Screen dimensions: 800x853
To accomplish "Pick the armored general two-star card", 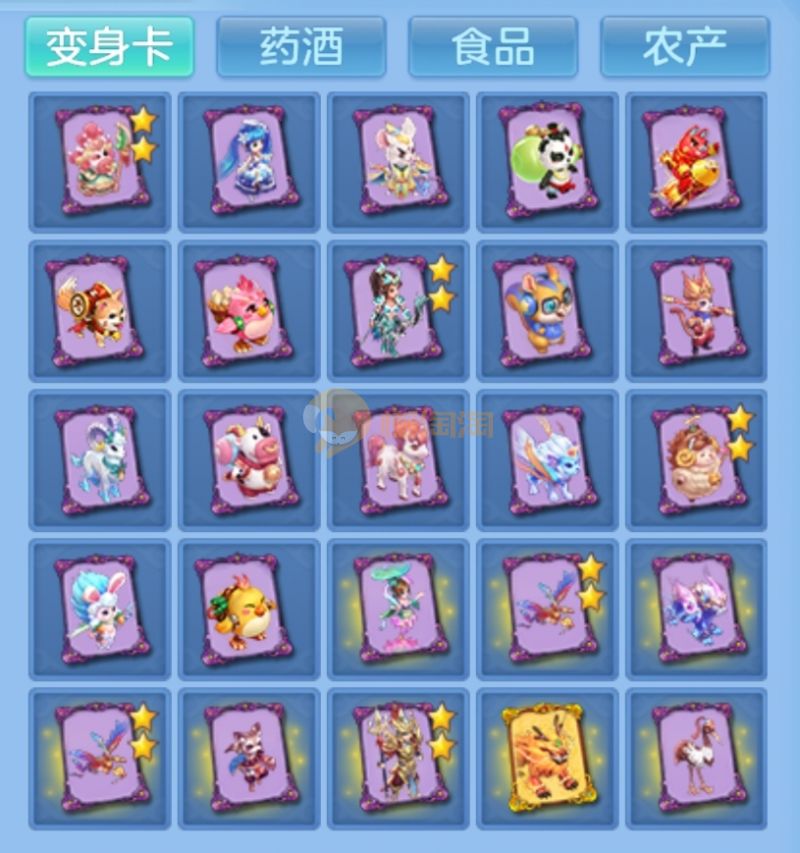I will tap(397, 757).
